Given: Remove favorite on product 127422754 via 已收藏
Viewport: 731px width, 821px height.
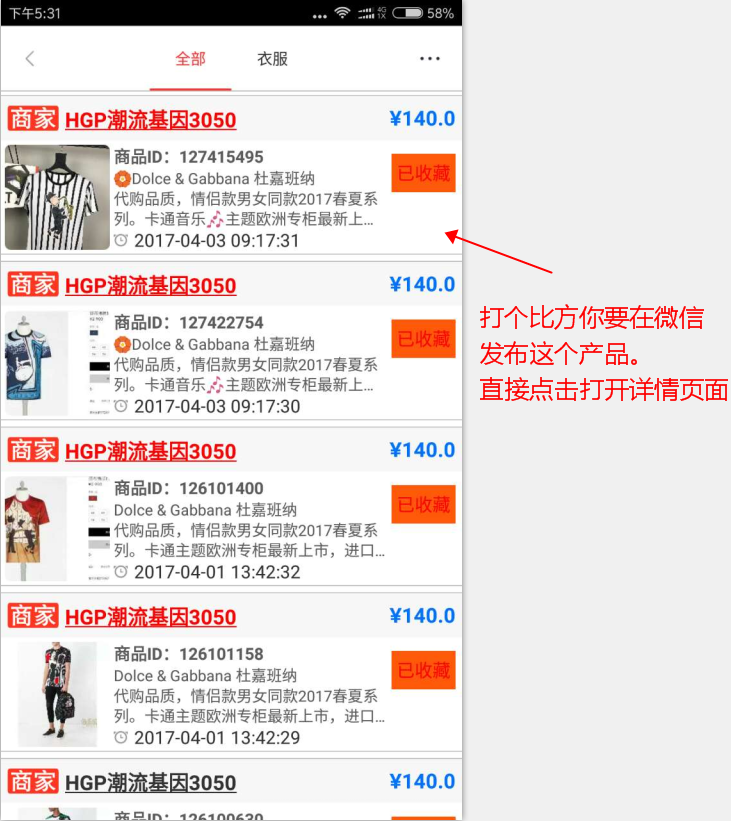Looking at the screenshot, I should tap(423, 339).
